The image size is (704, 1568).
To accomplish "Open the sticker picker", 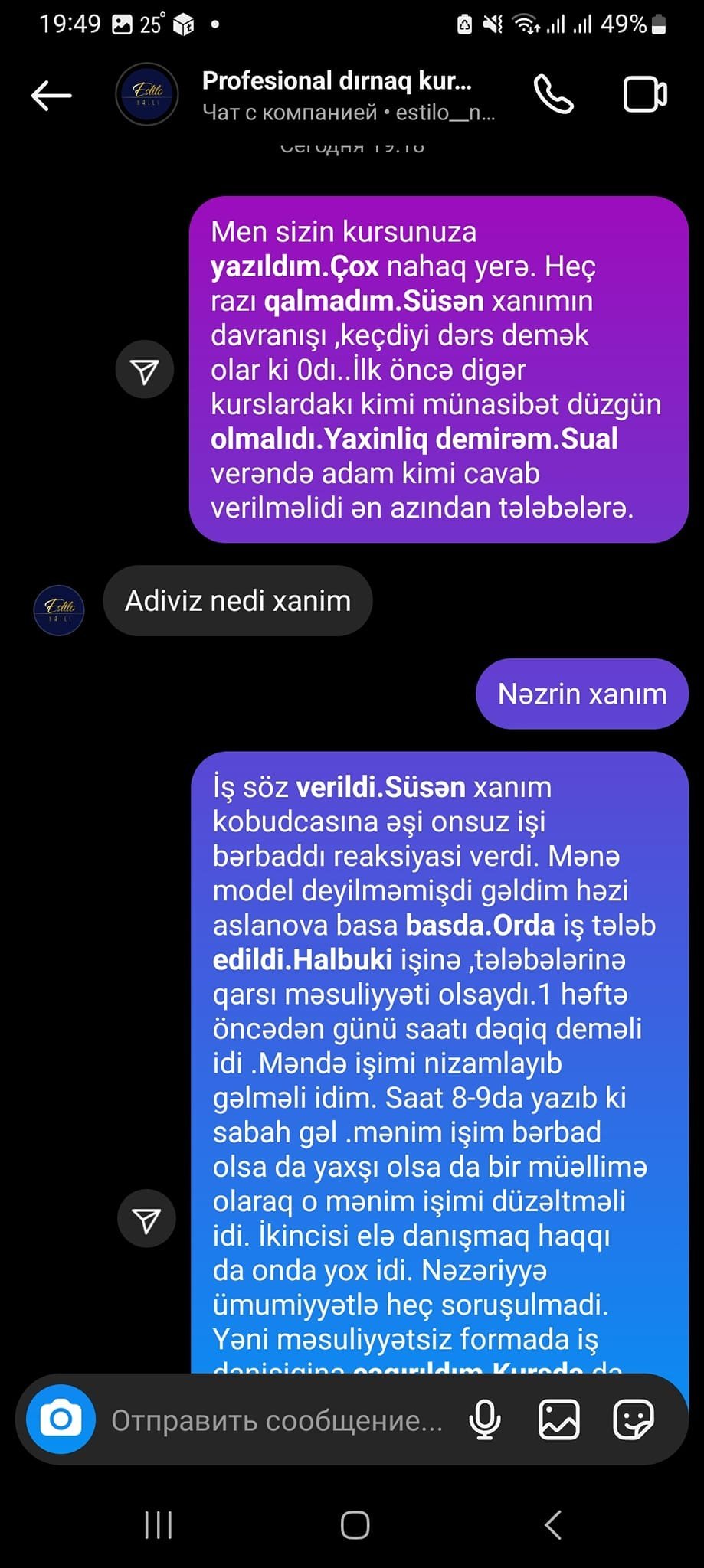I will coord(633,1420).
